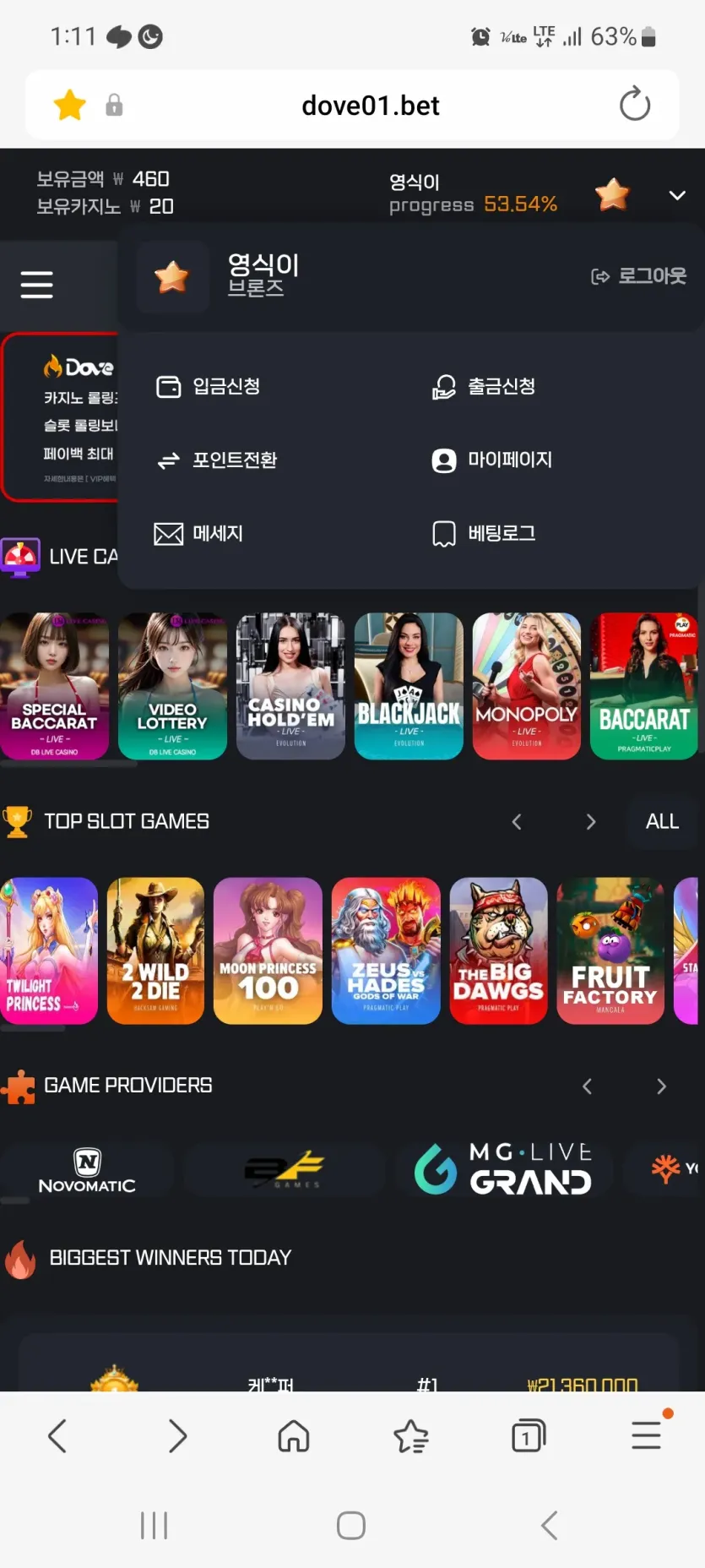The width and height of the screenshot is (705, 1568).
Task: Play the ZEUS vs HADES slot thumbnail
Action: tap(386, 950)
